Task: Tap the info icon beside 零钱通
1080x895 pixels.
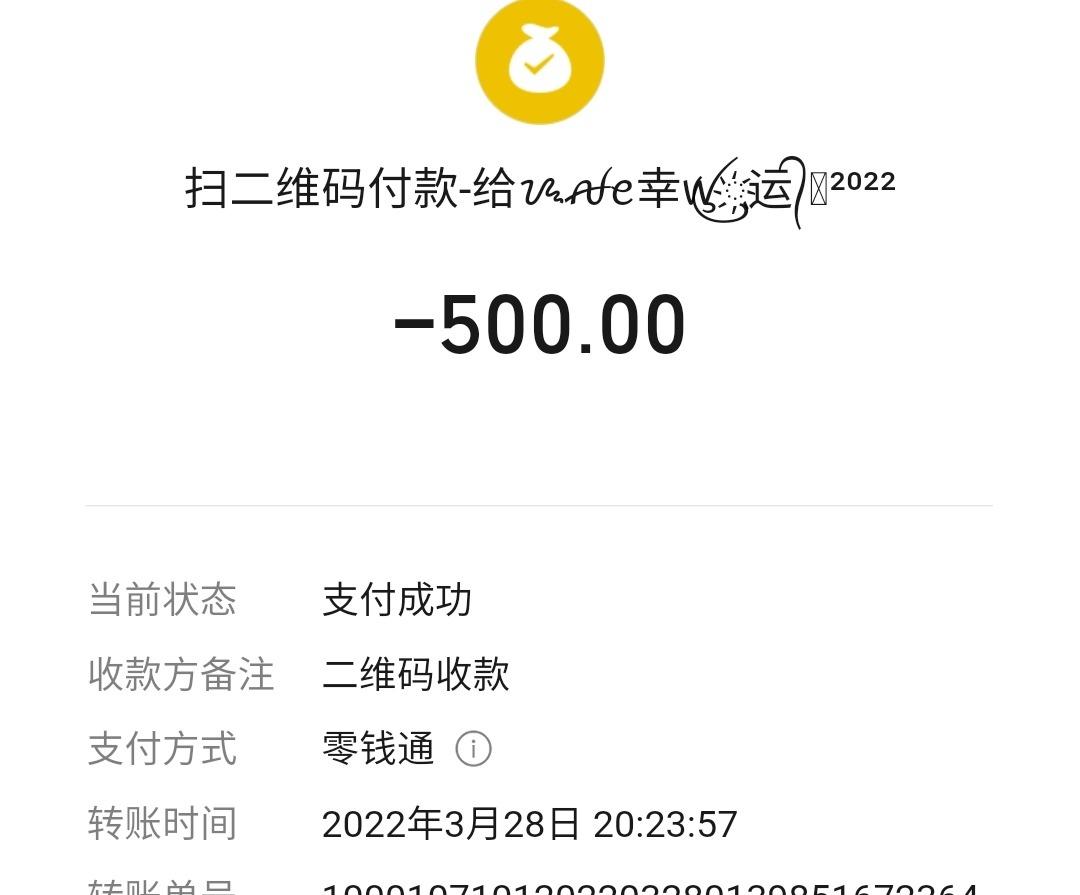Action: [473, 748]
